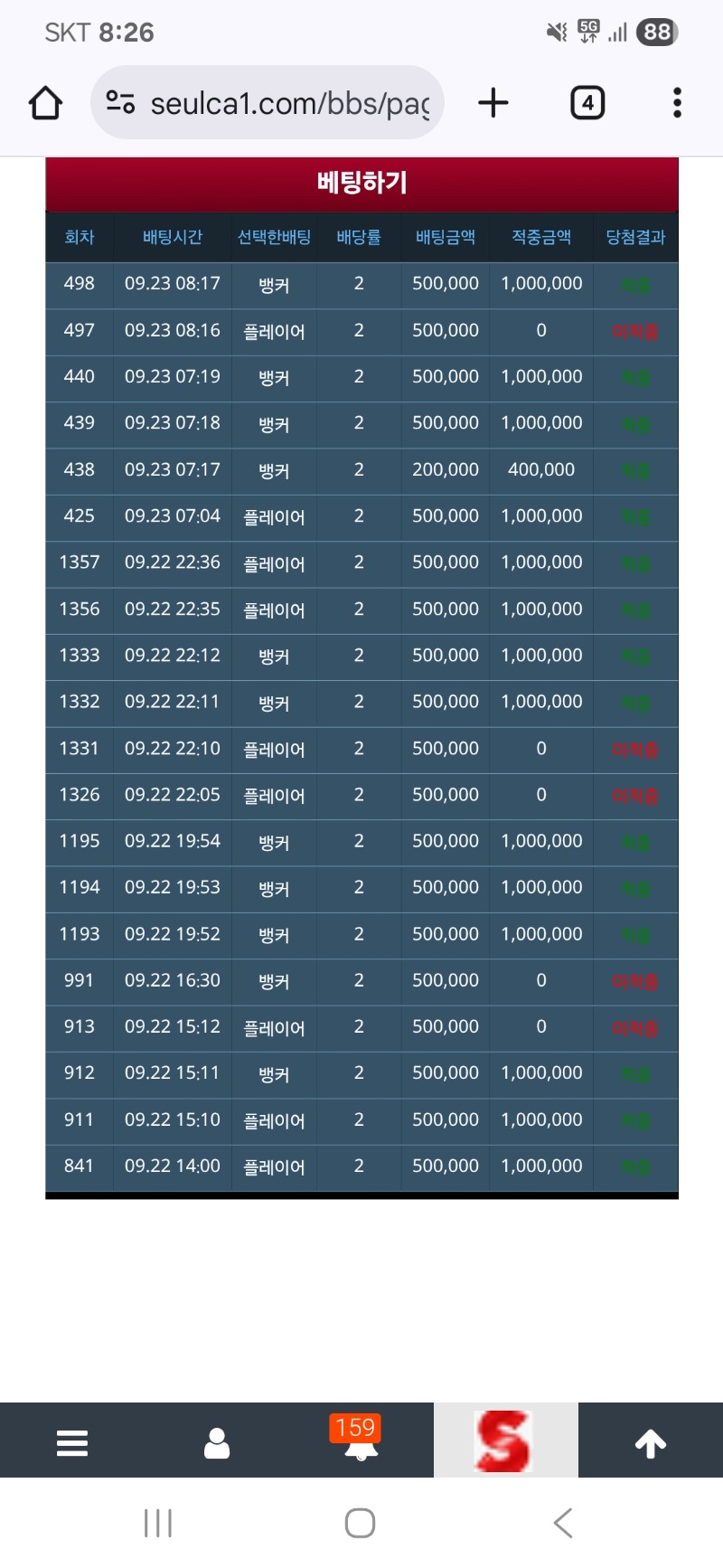Open the browser overflow menu
The width and height of the screenshot is (723, 1568).
[x=677, y=103]
